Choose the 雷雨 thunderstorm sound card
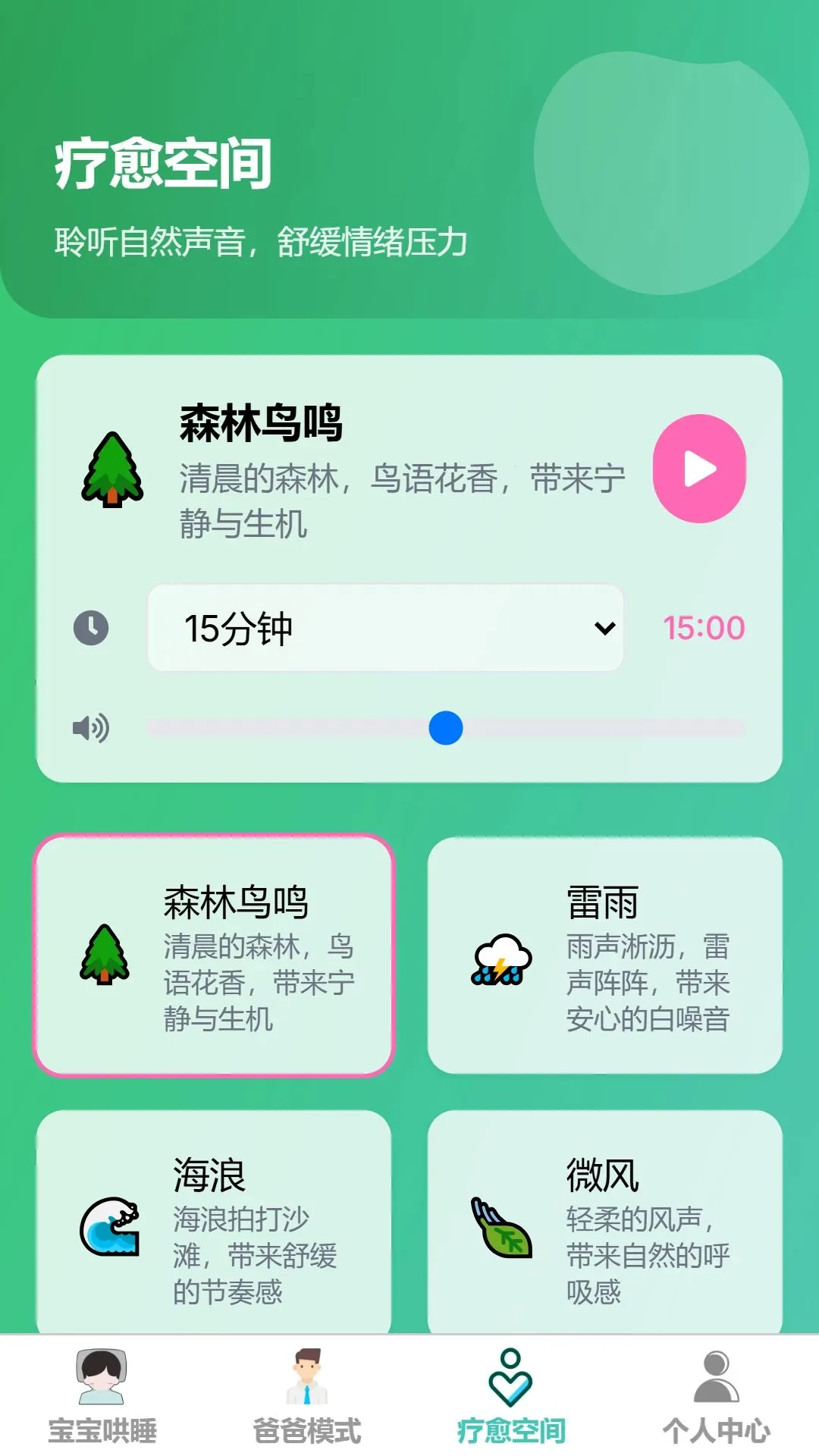 (x=605, y=955)
